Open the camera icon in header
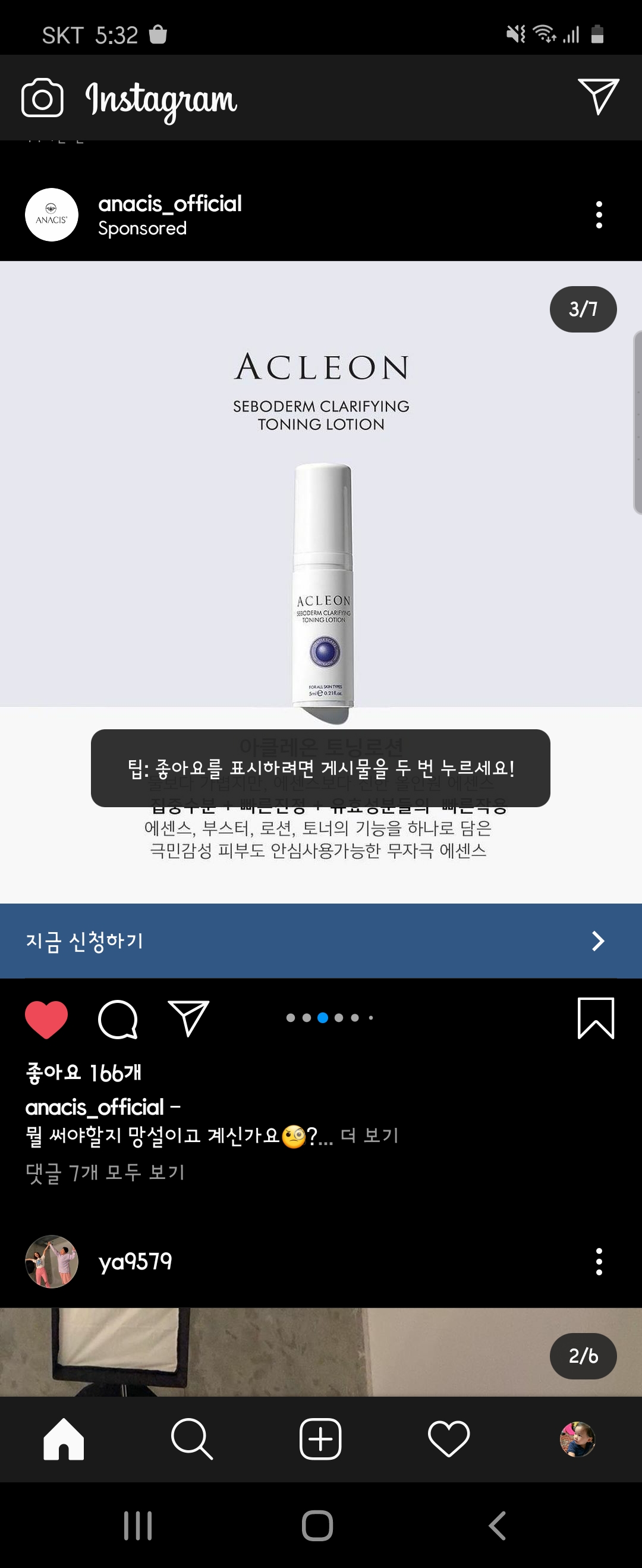The image size is (642, 1568). tap(42, 98)
